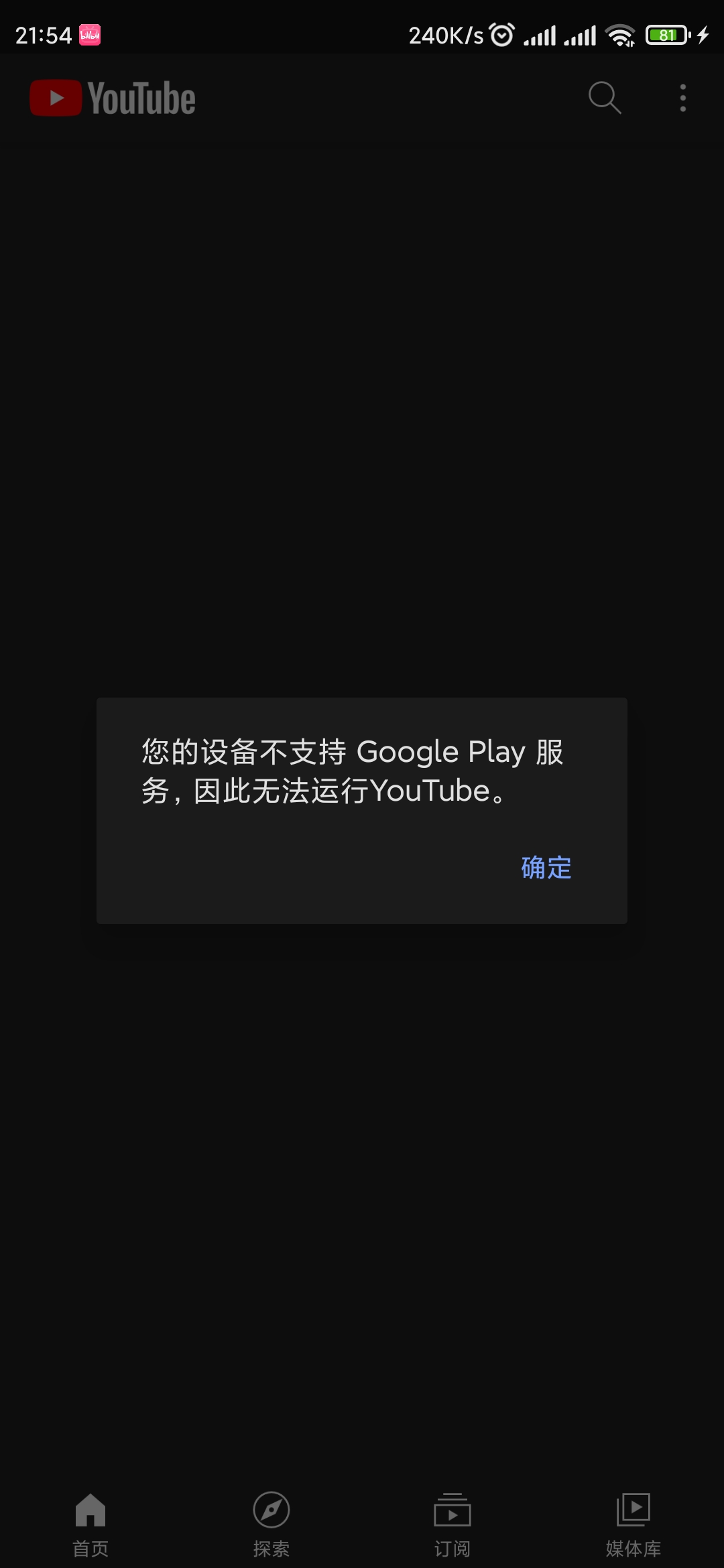
Task: Go to the 媒体库 tab
Action: [x=633, y=1525]
